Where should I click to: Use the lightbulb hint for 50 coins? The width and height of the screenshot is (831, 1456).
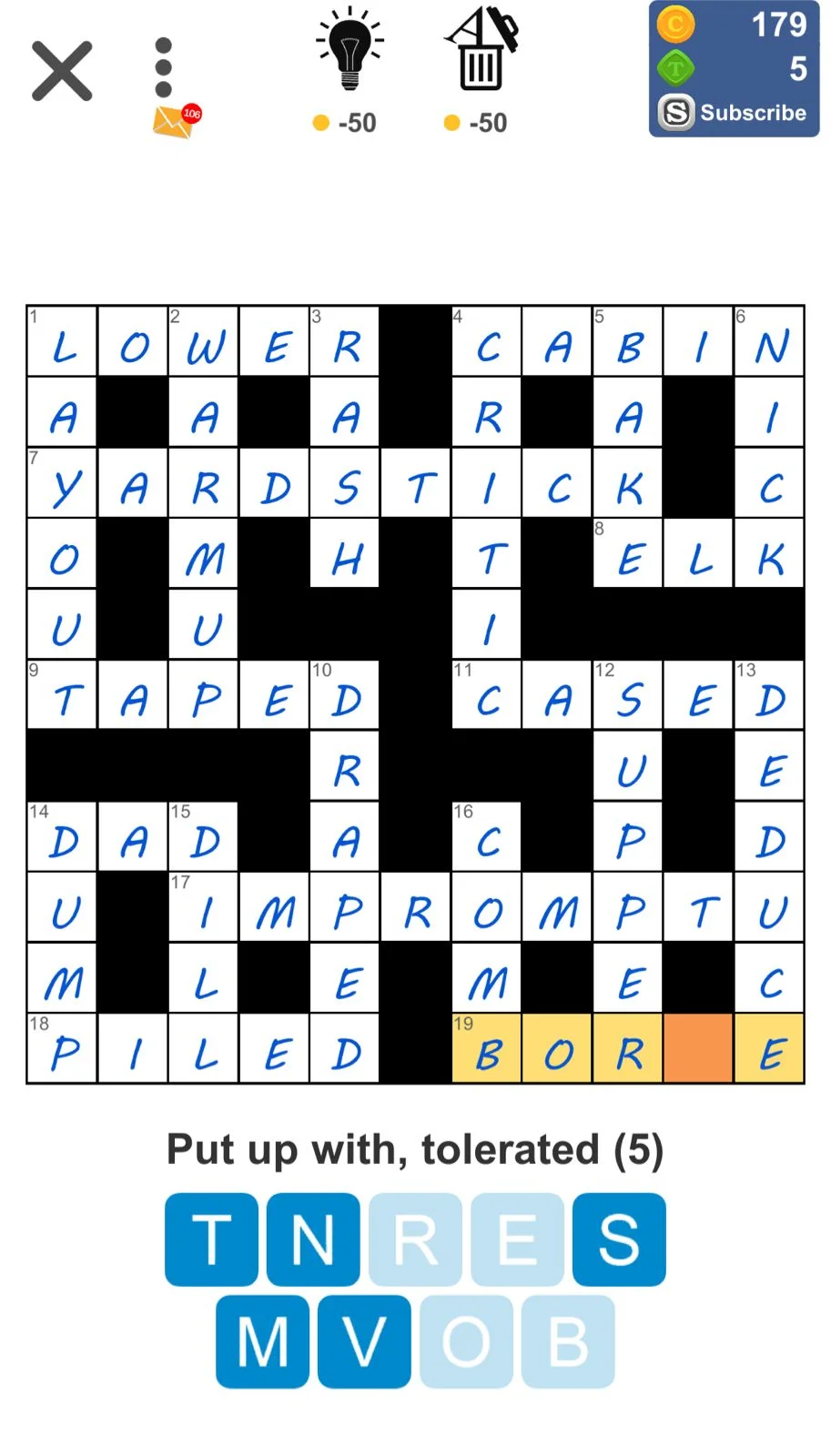tap(350, 71)
